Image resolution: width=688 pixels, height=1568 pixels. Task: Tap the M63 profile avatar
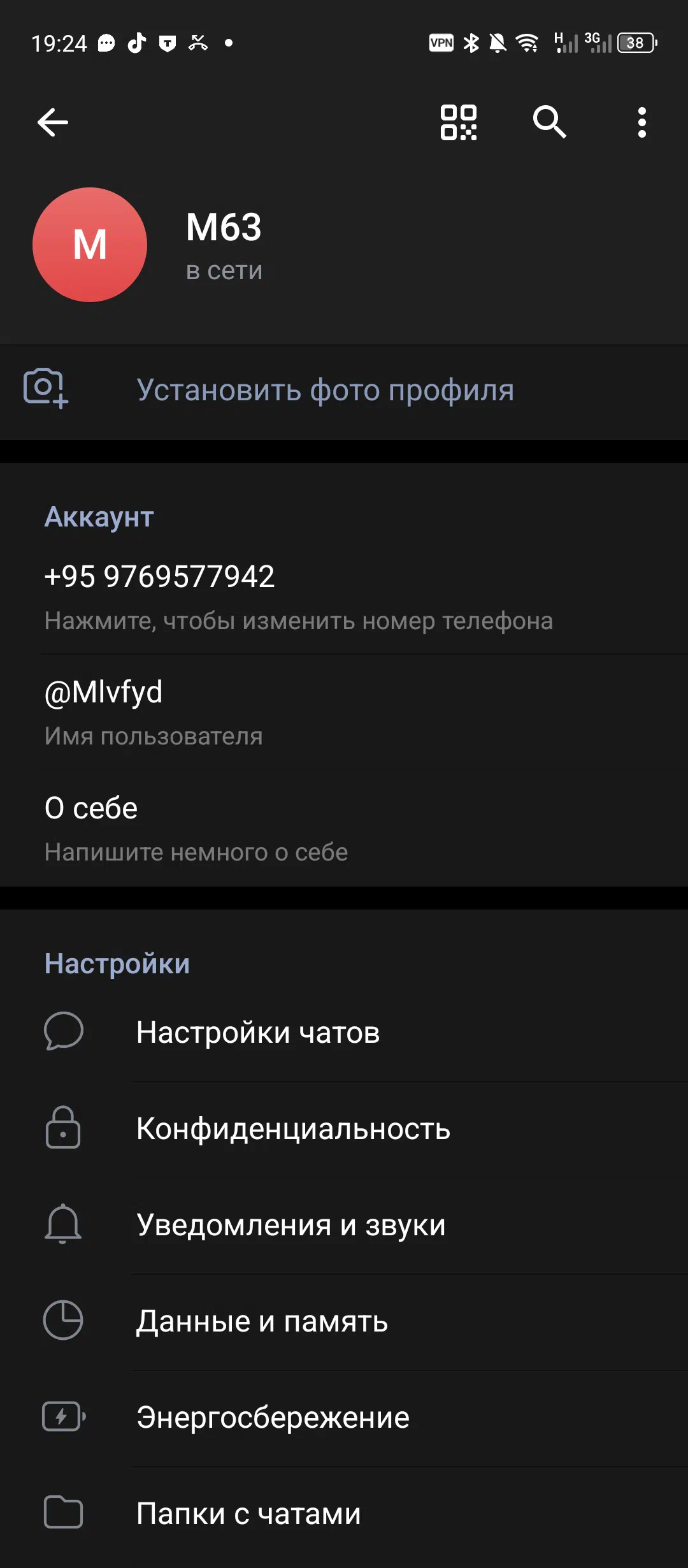90,245
